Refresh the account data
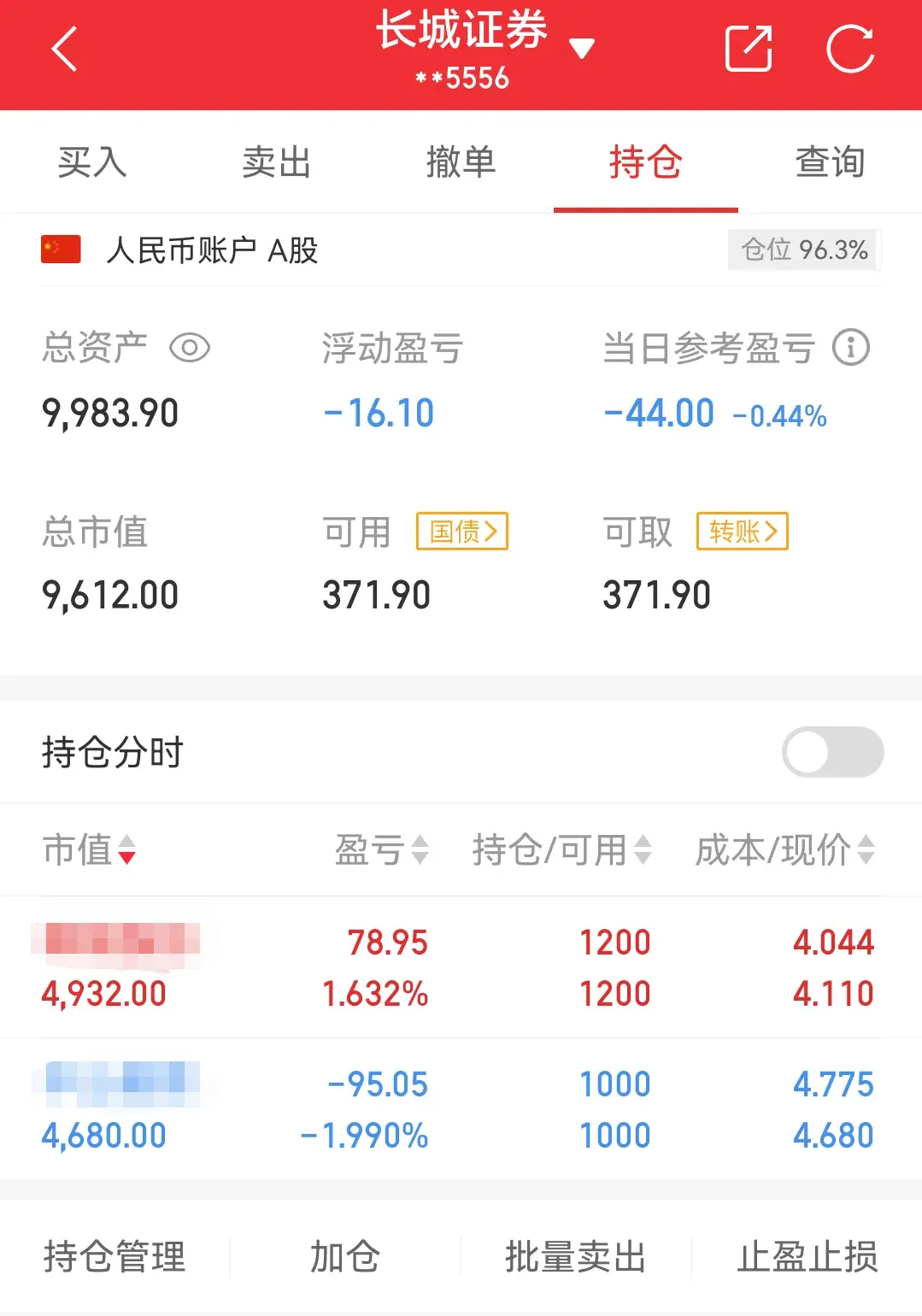 click(x=850, y=49)
